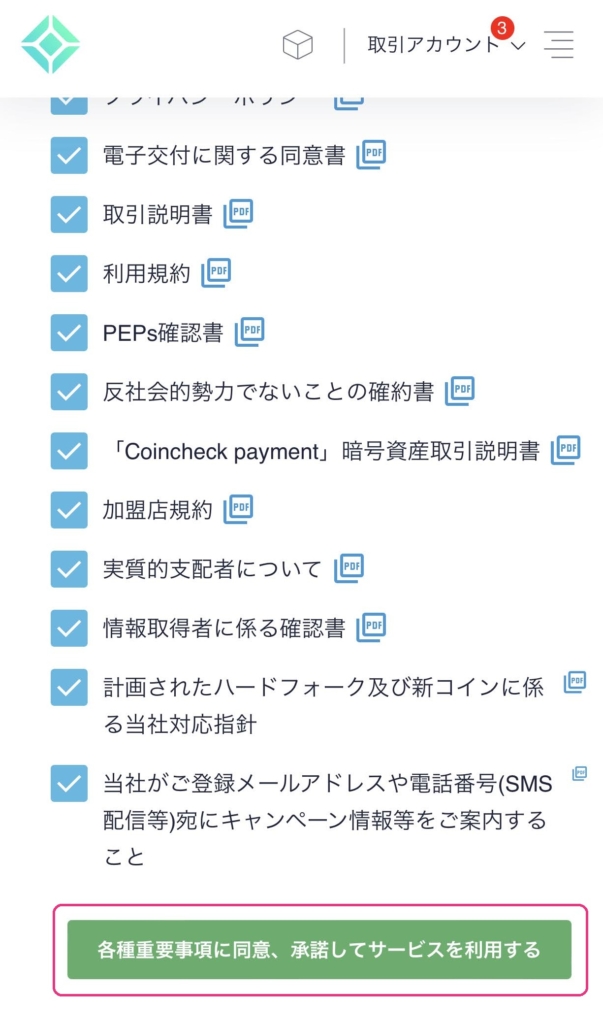The height and width of the screenshot is (1024, 603).
Task: Open the ハードフォーク対応指針 PDF
Action: [574, 682]
